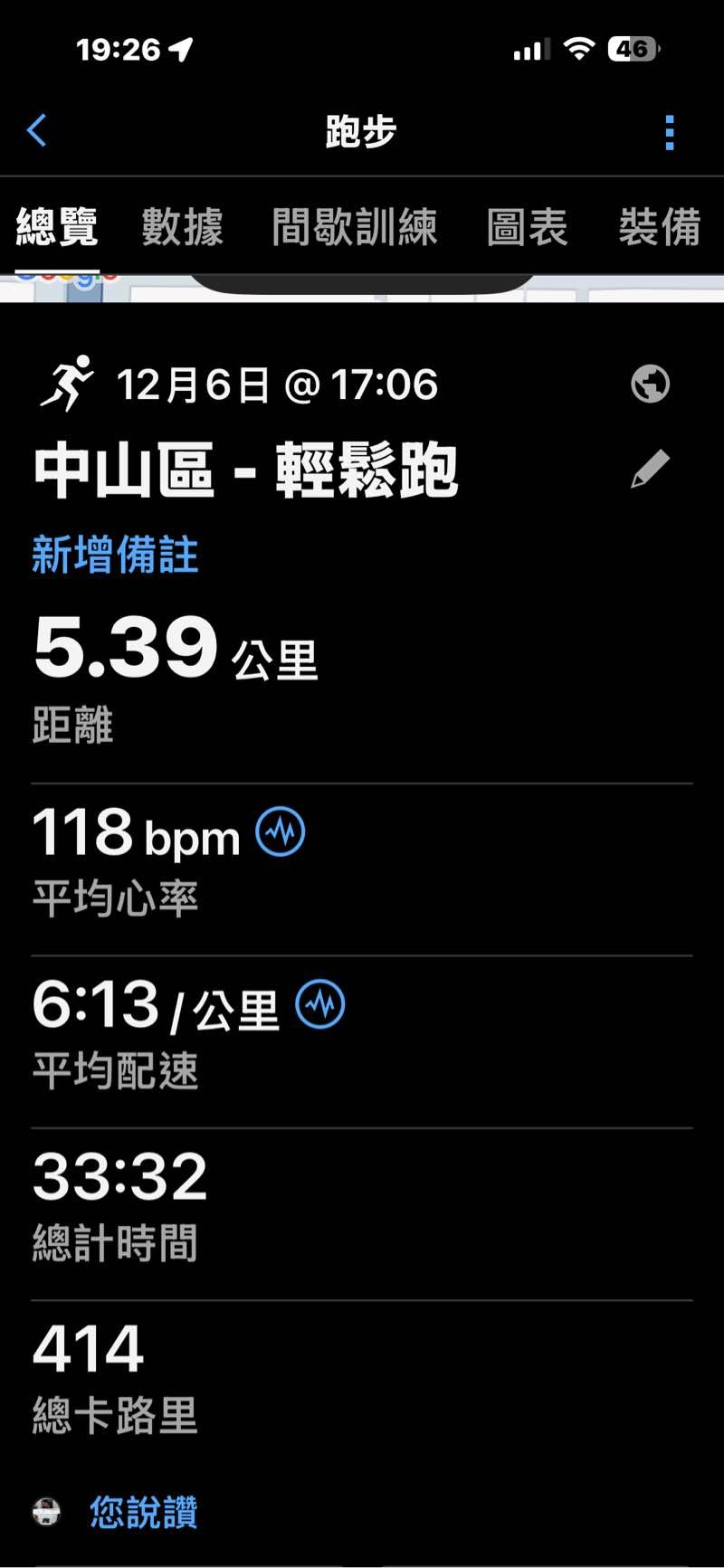Go back using the top-left arrow
Screen dimensions: 724x1568
point(37,131)
